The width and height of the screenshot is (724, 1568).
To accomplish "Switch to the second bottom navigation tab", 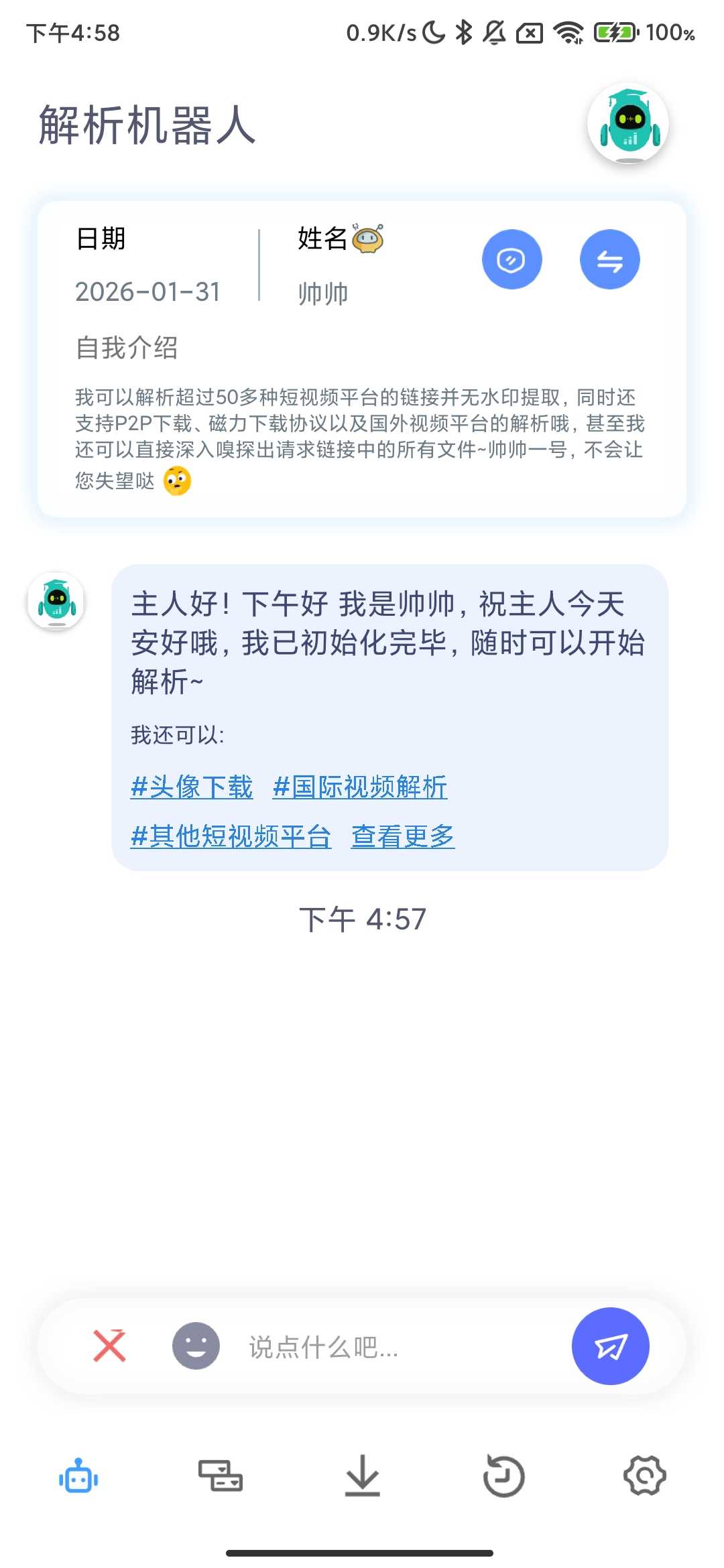I will coord(221,1476).
